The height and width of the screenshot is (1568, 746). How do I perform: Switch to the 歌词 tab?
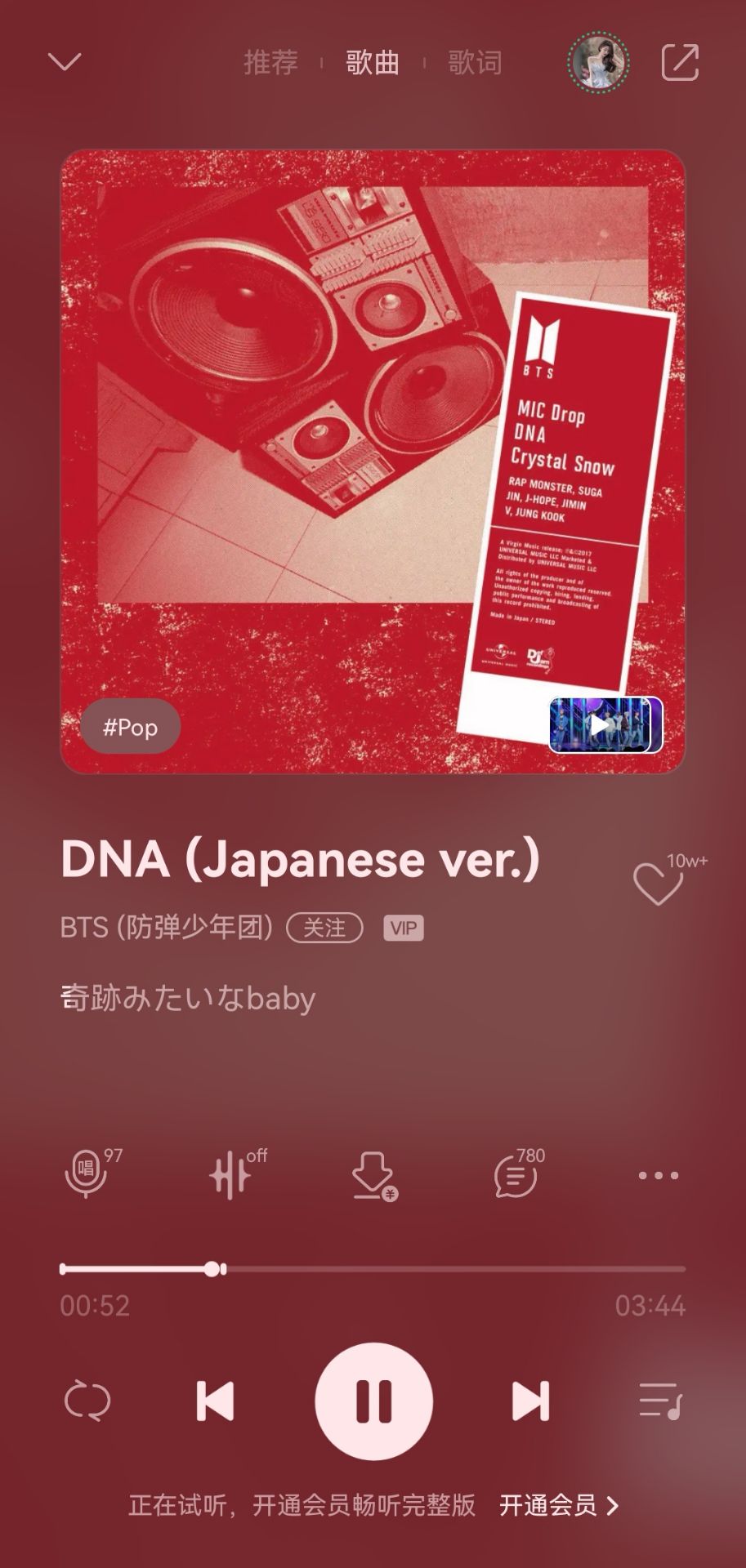coord(475,63)
